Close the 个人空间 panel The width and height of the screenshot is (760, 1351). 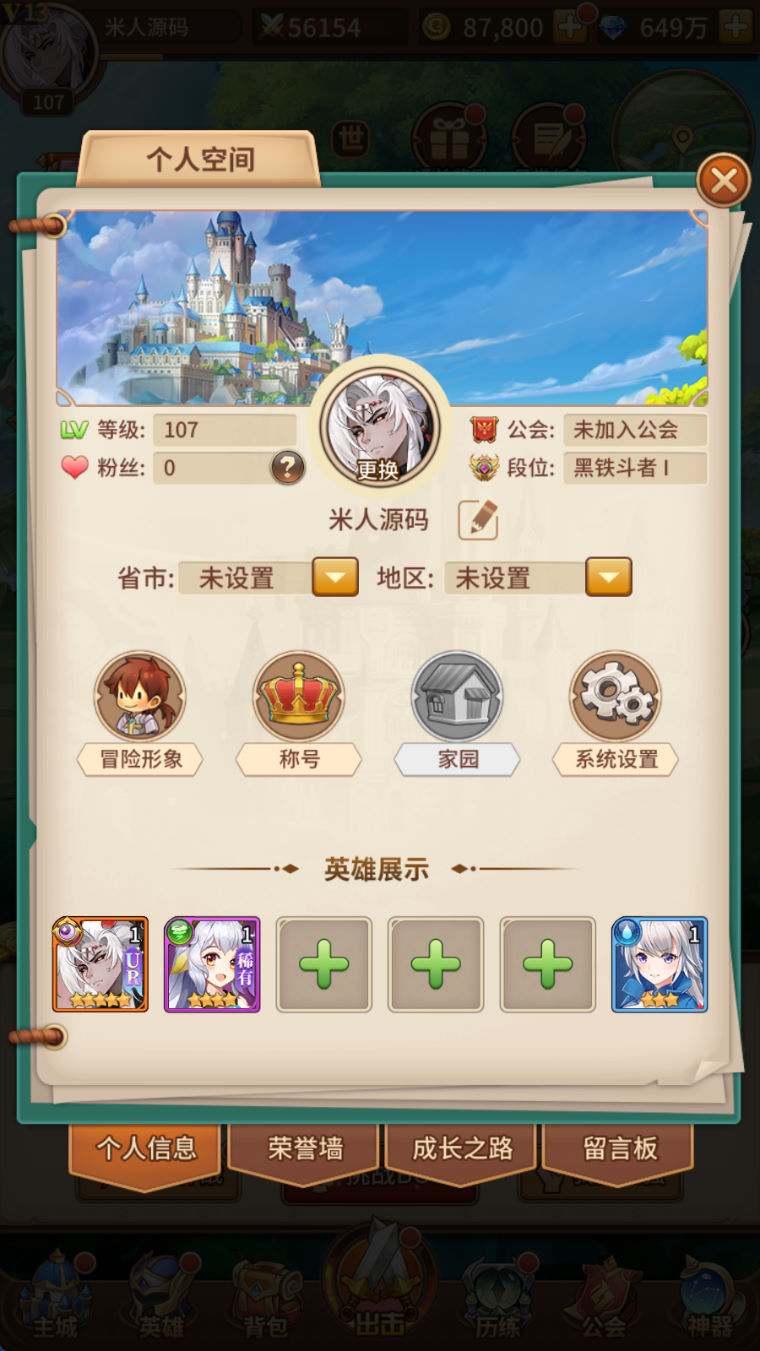tap(723, 181)
